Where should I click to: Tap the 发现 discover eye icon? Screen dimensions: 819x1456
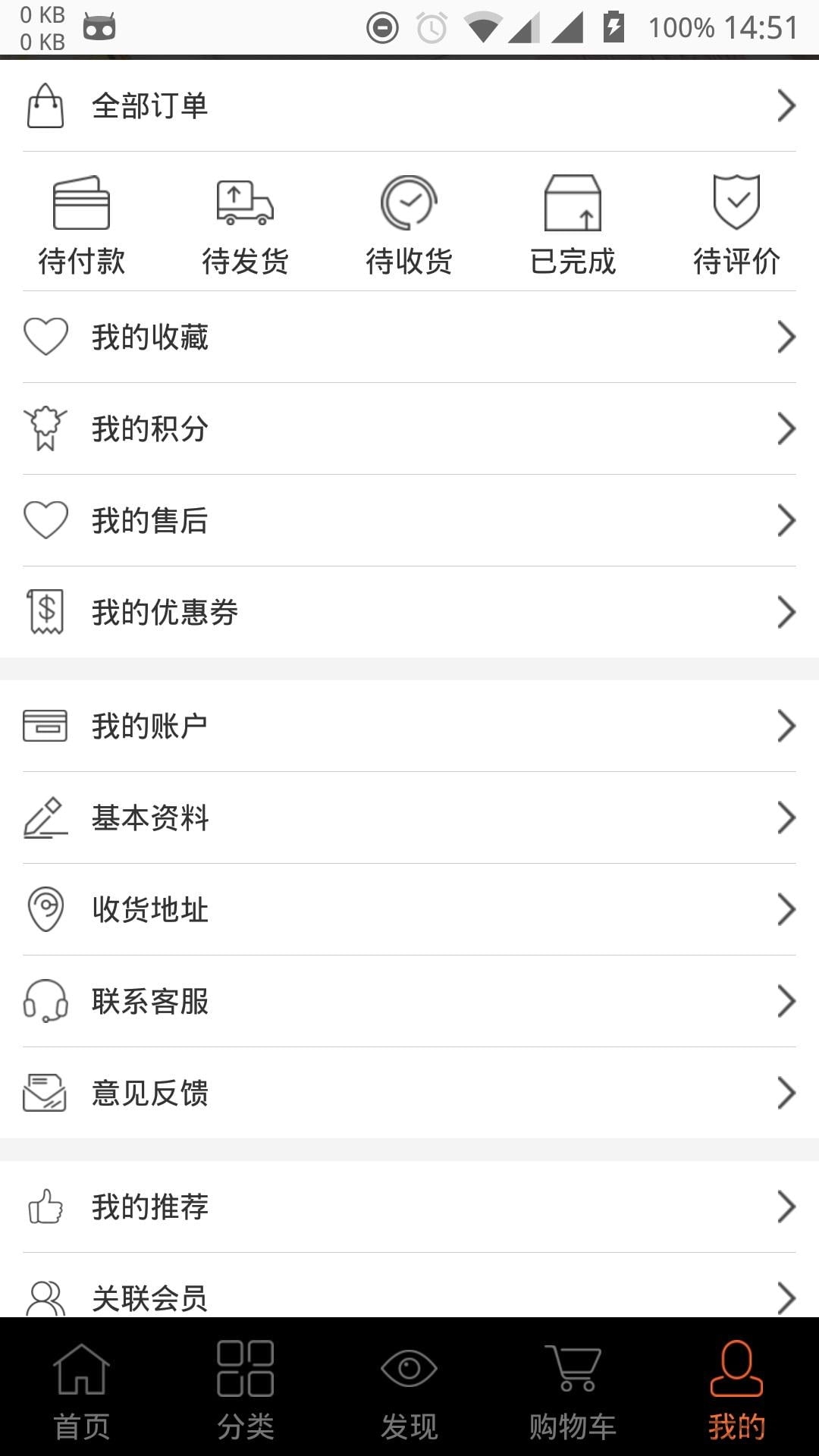point(409,1384)
